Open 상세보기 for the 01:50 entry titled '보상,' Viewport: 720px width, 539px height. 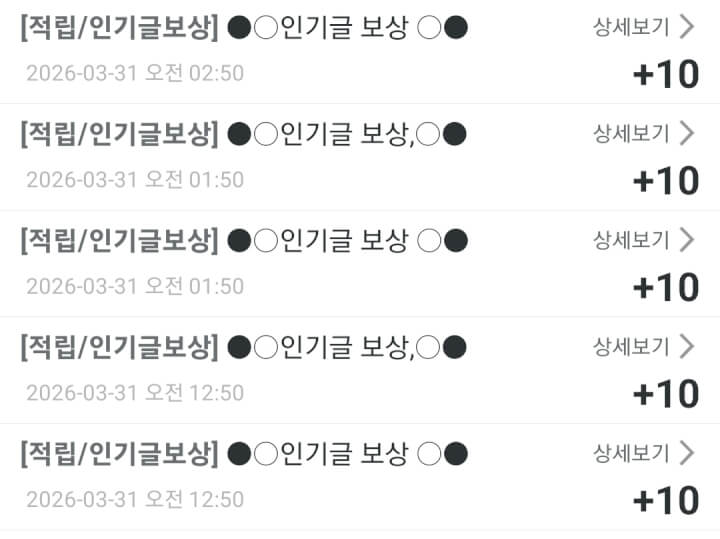[643, 133]
